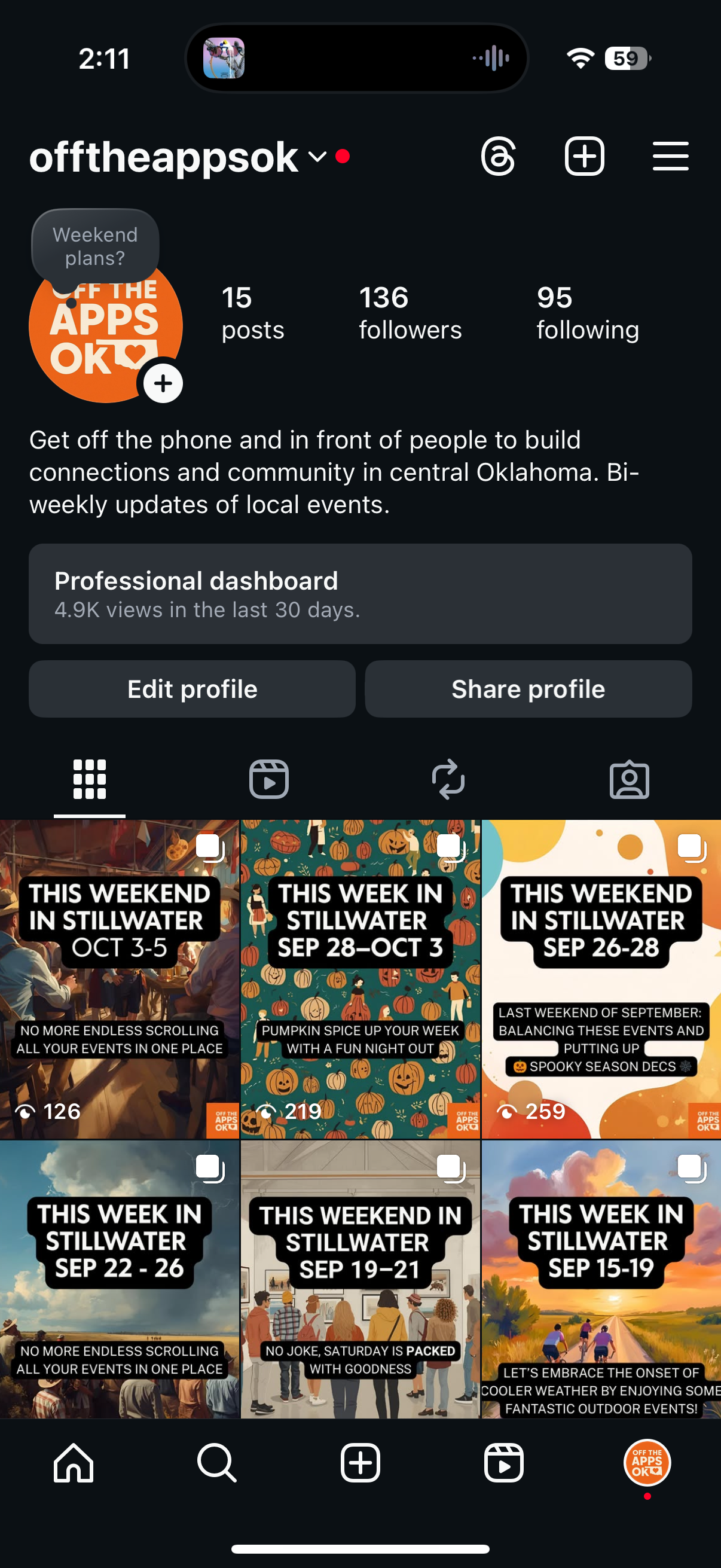Image resolution: width=721 pixels, height=1568 pixels.
Task: Click the Edit profile button
Action: point(192,688)
